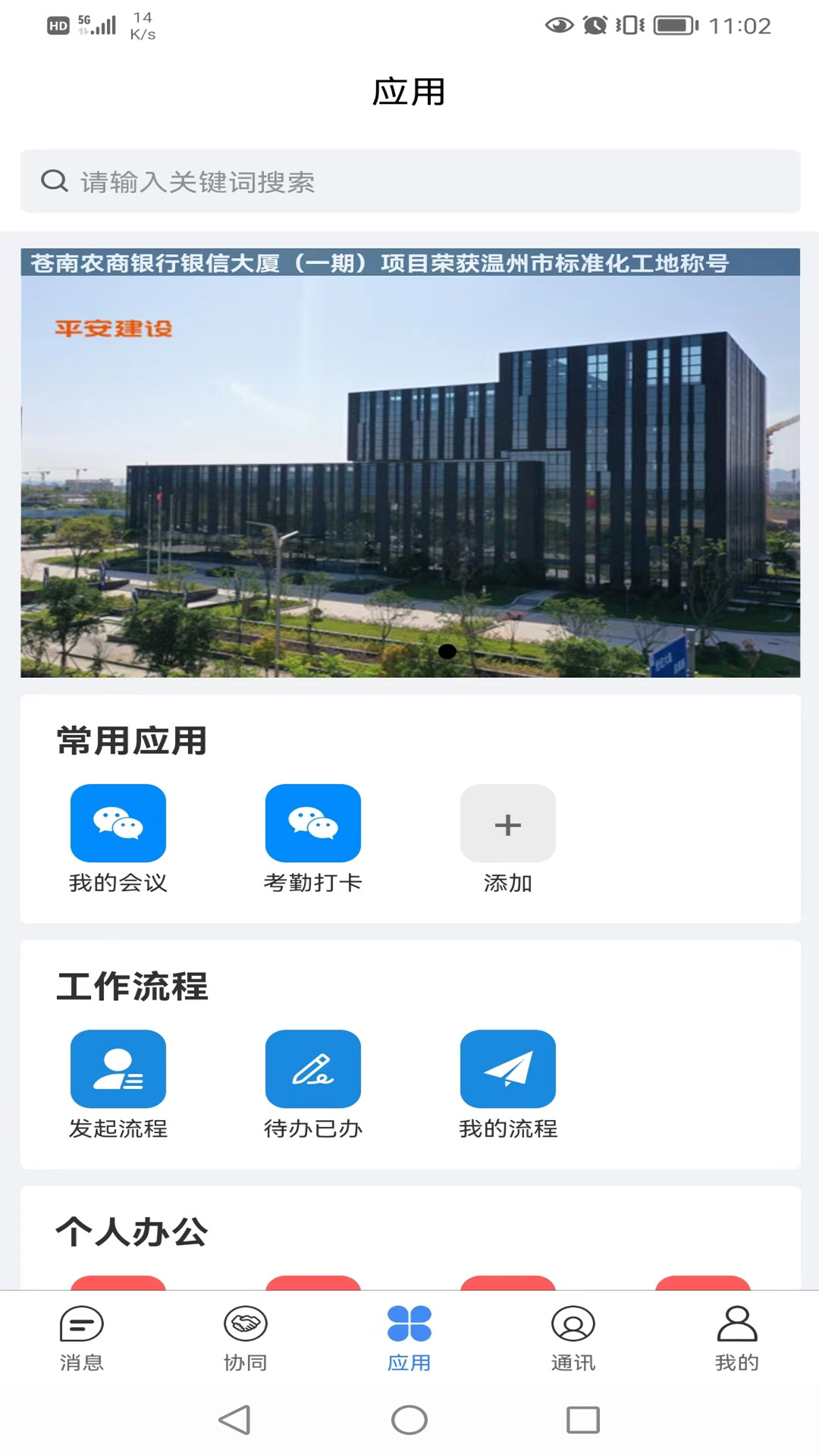819x1456 pixels.
Task: Open the 待办已办 pending tasks icon
Action: tap(312, 1068)
